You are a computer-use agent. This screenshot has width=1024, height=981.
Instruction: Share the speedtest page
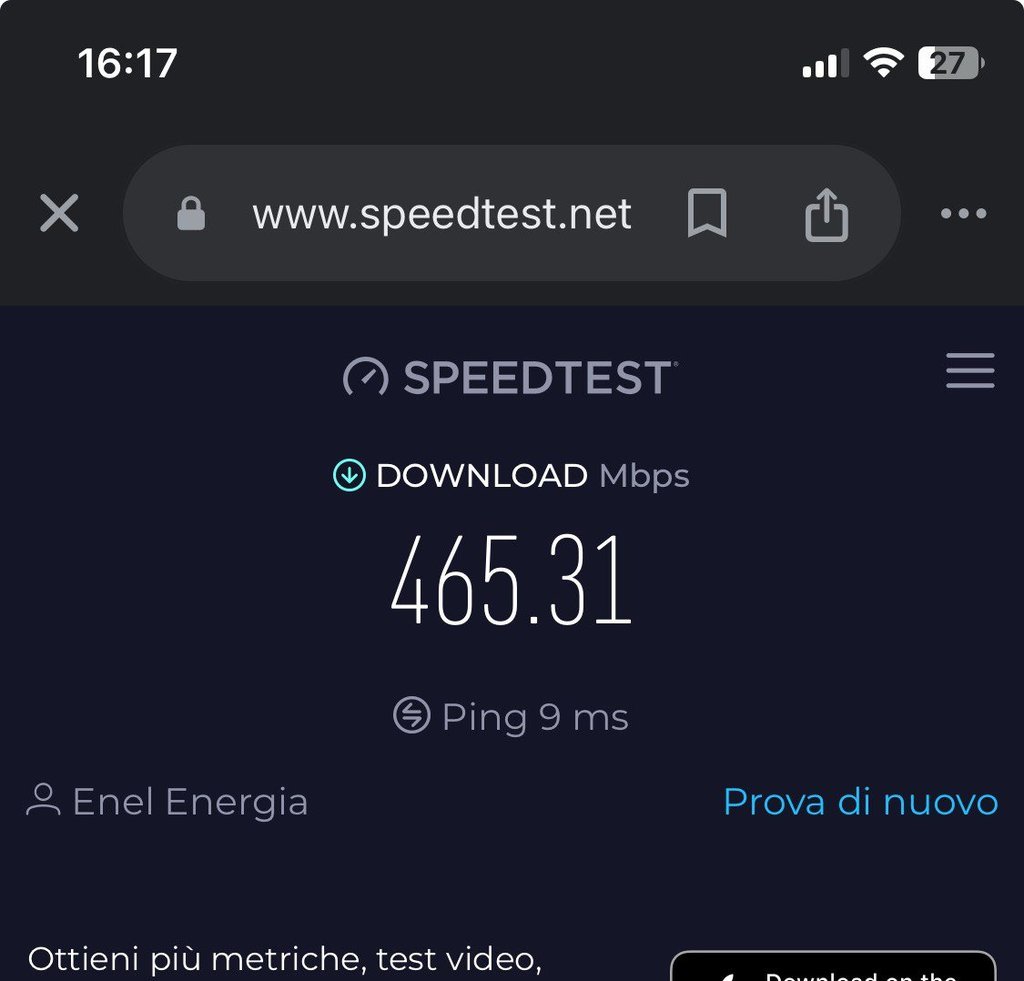826,215
